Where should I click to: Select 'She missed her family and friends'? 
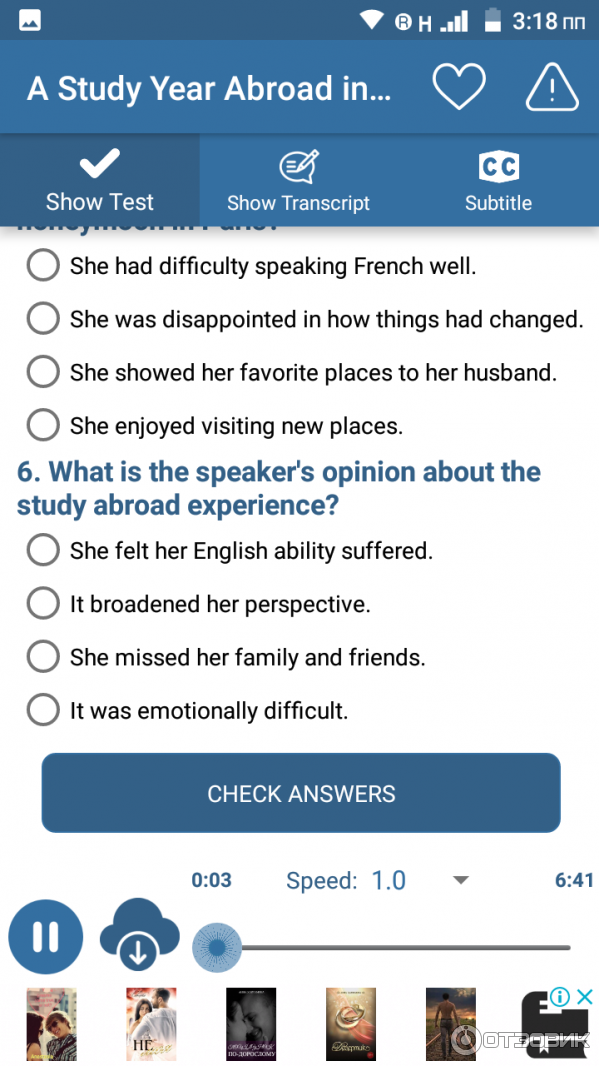tap(43, 656)
